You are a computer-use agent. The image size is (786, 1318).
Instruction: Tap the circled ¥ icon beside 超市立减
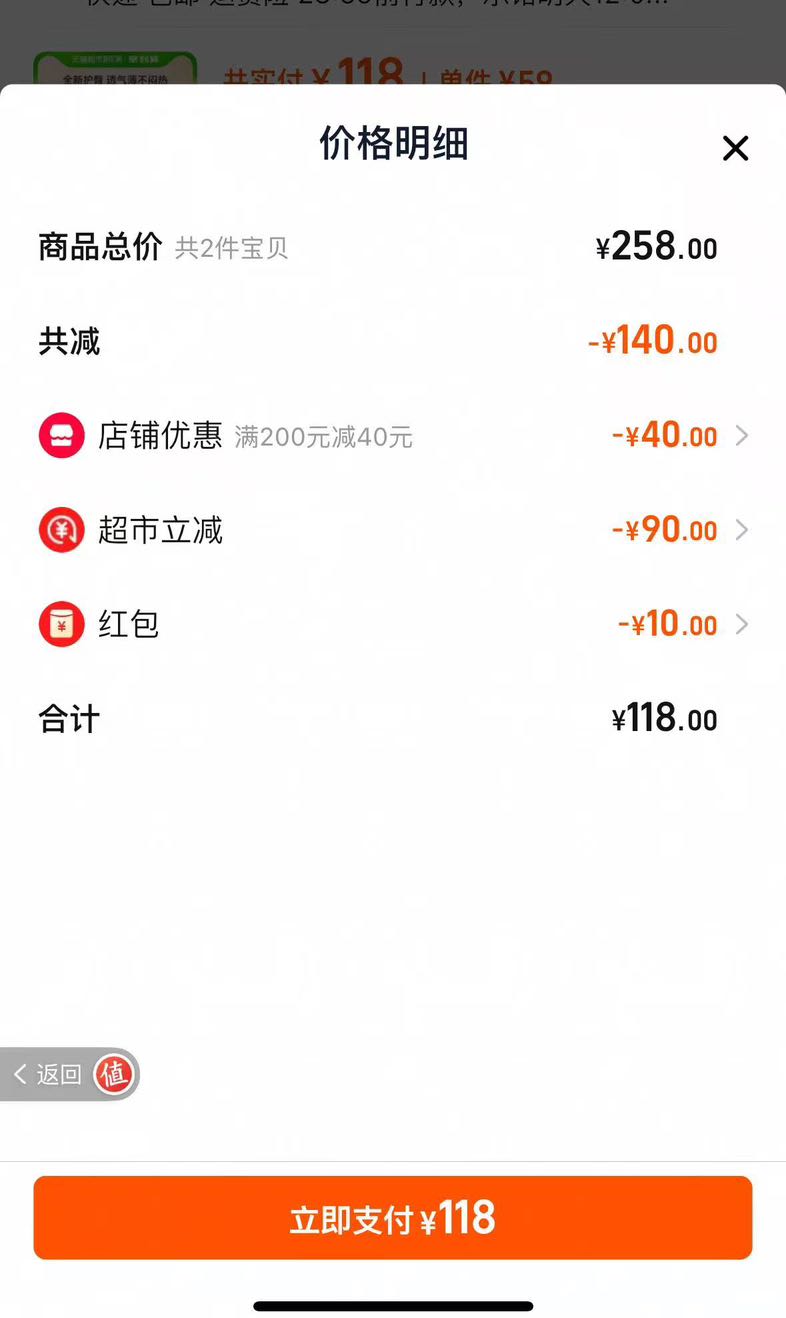click(x=60, y=530)
